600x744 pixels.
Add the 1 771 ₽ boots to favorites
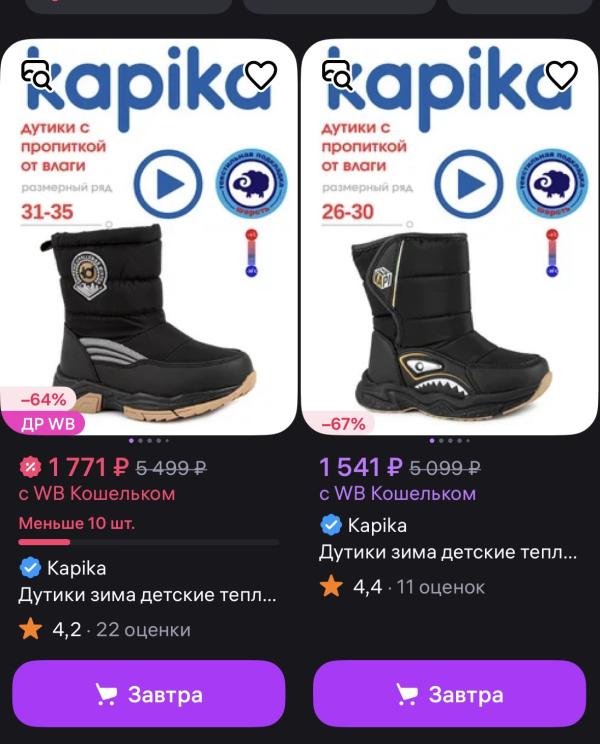(x=261, y=75)
